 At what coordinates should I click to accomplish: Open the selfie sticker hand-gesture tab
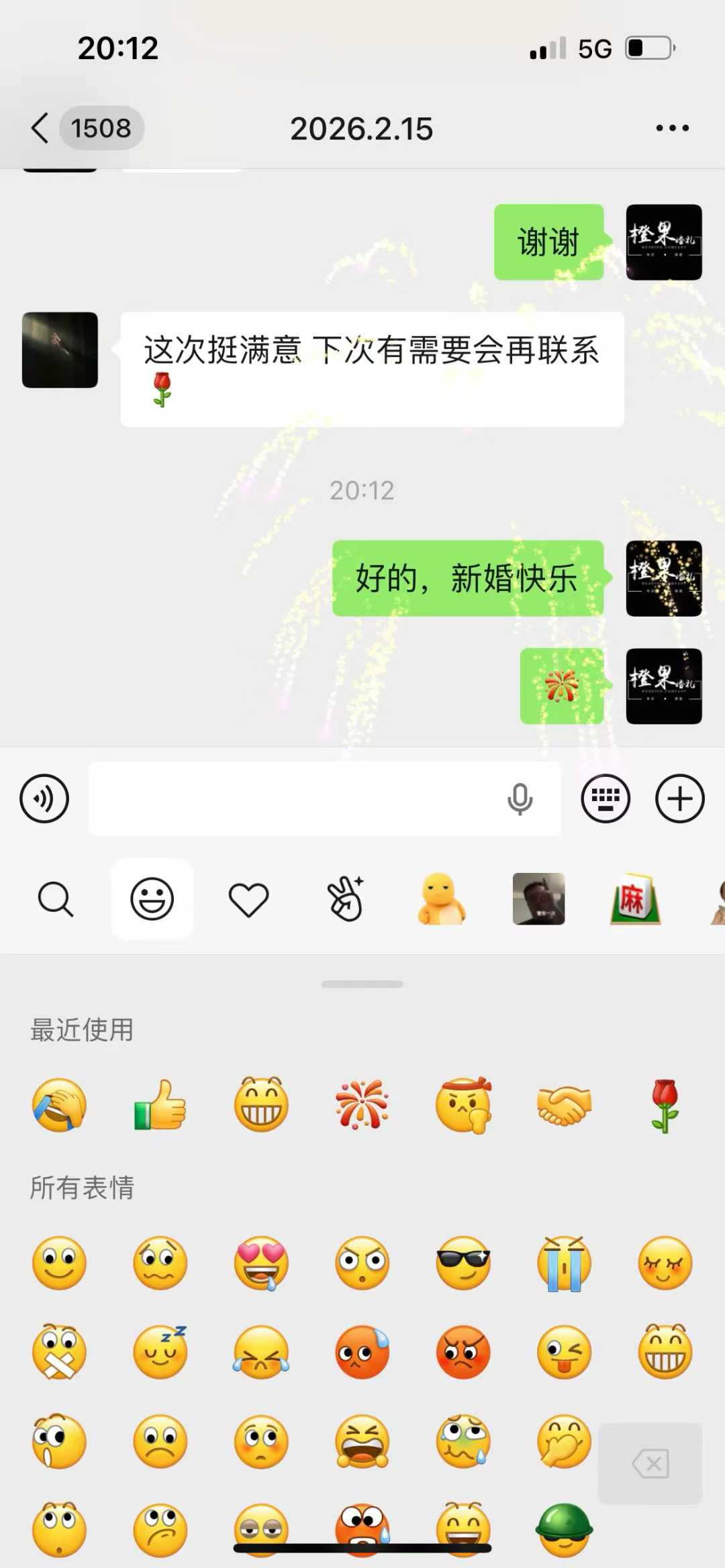(x=346, y=899)
